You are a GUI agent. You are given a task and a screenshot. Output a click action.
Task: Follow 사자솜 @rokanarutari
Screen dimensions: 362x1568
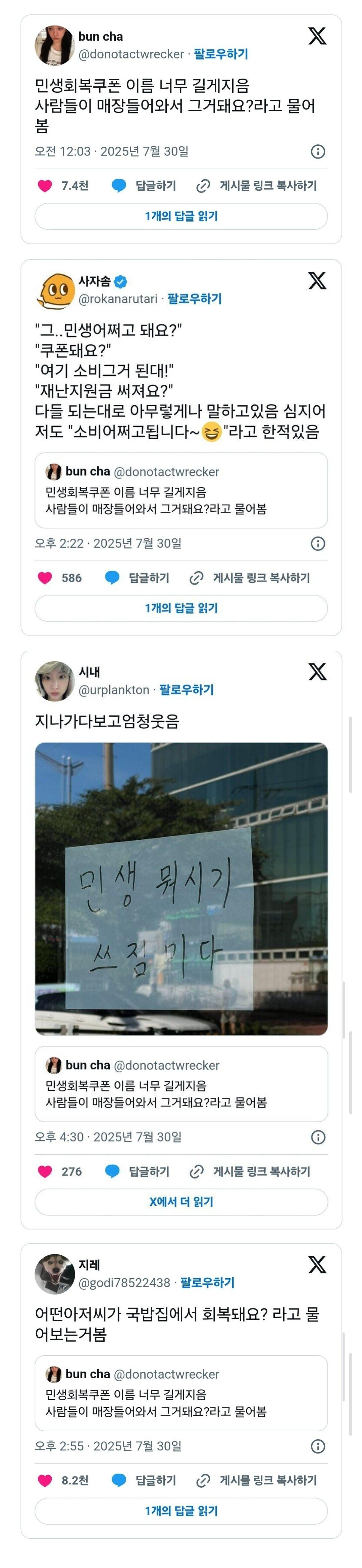point(194,299)
